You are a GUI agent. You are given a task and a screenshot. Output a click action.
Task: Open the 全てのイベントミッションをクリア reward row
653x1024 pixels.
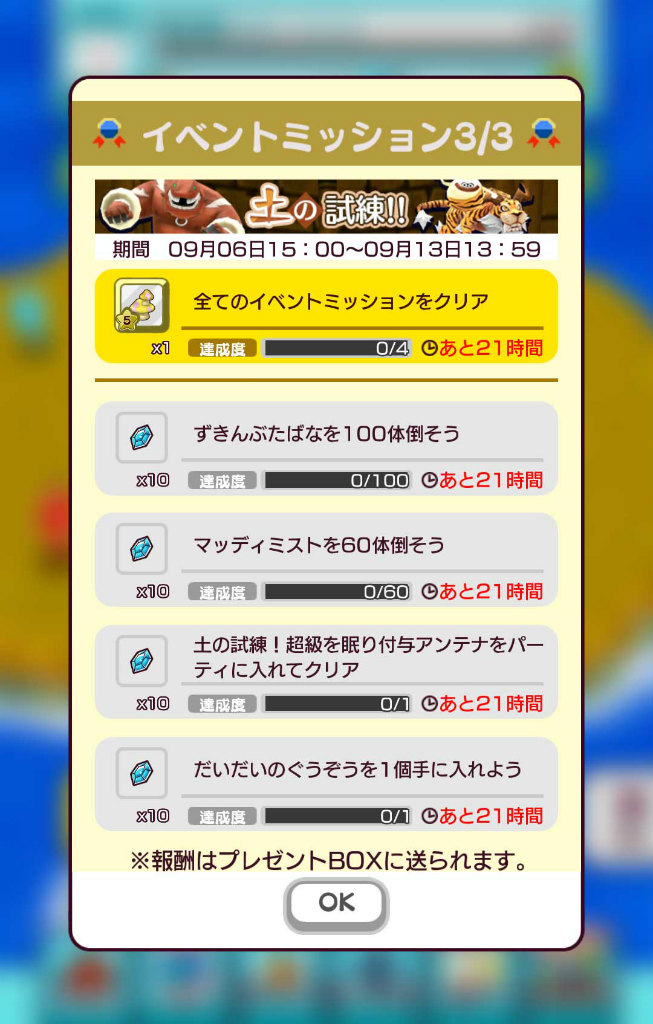point(326,315)
